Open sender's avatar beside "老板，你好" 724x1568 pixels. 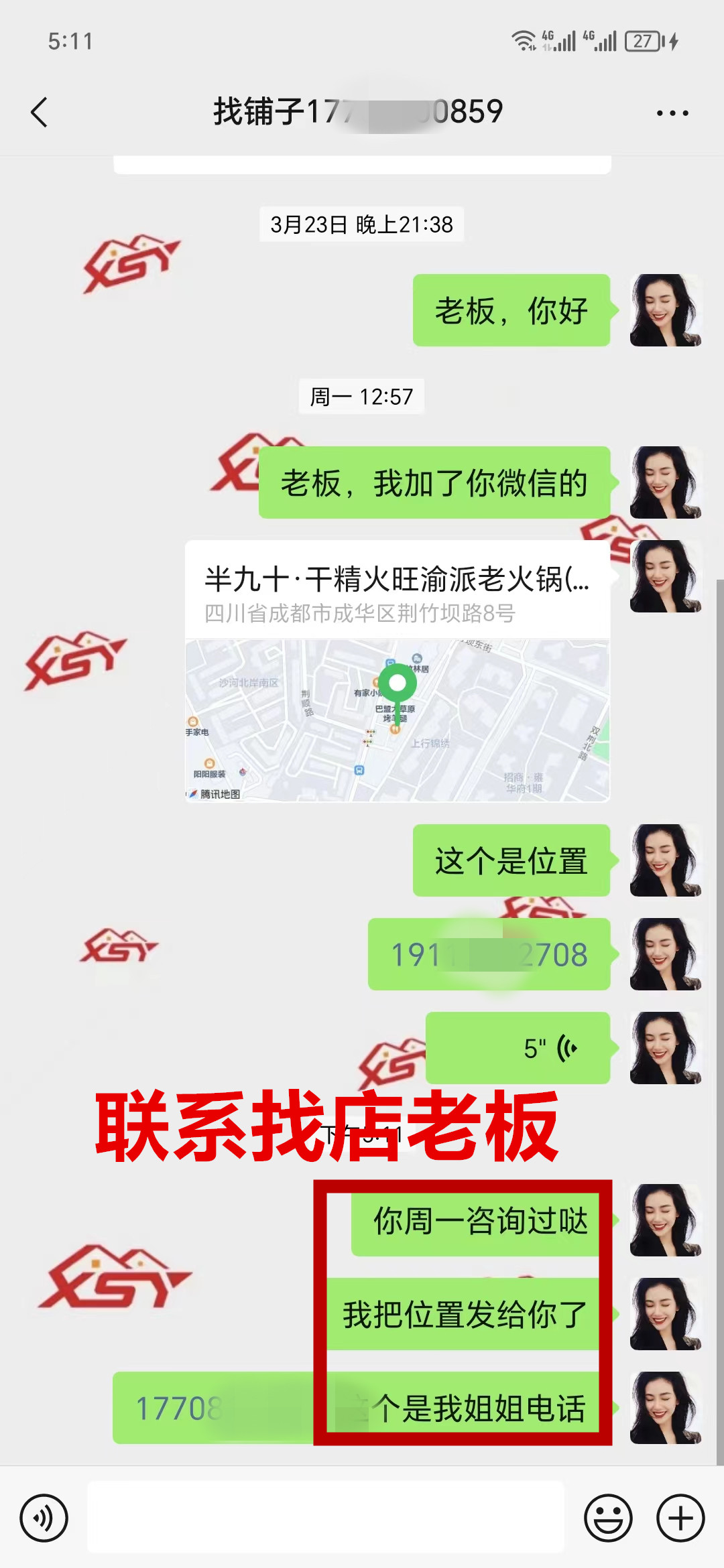(665, 310)
